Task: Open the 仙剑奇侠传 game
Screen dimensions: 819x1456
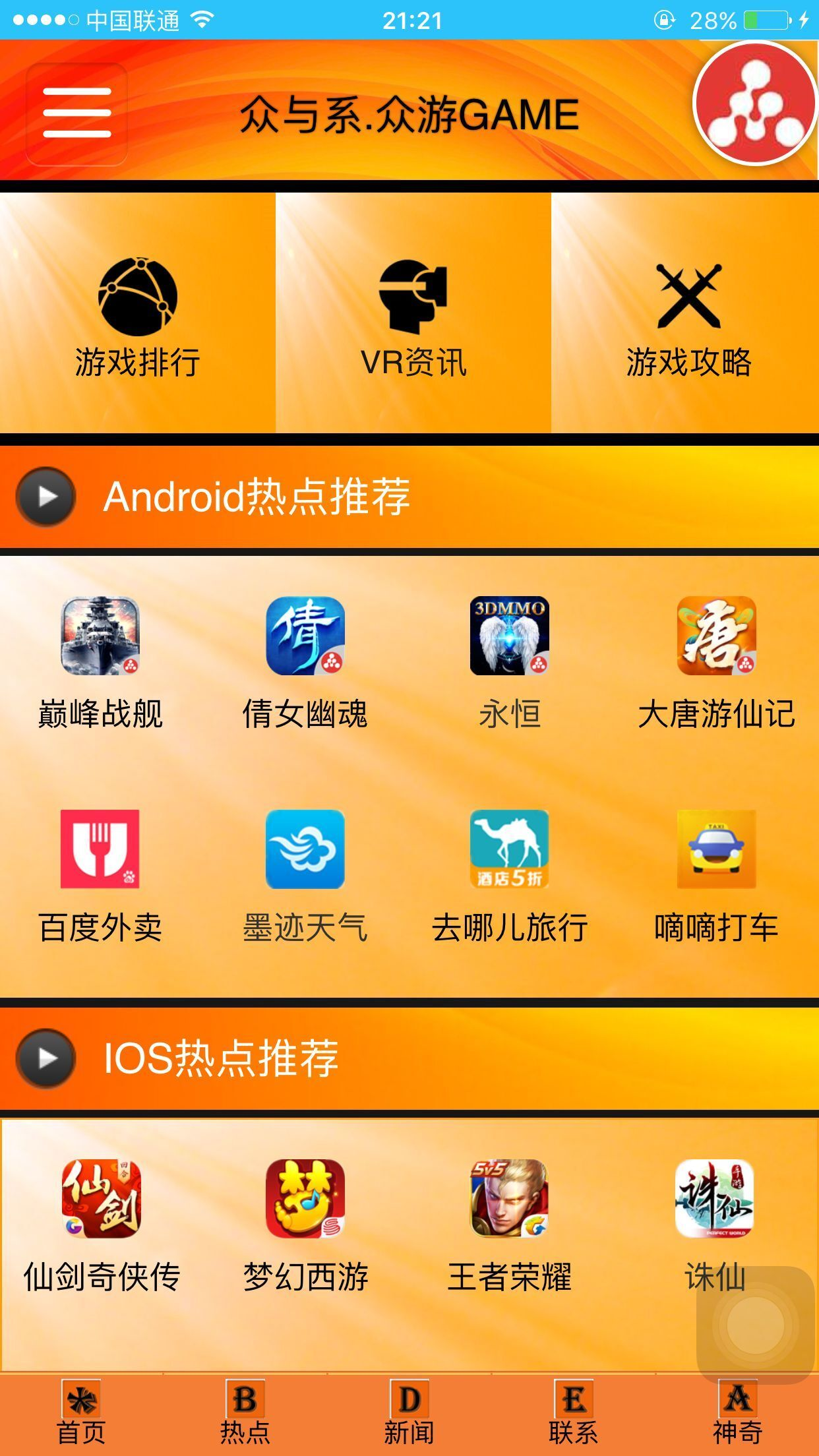Action: 101,1199
